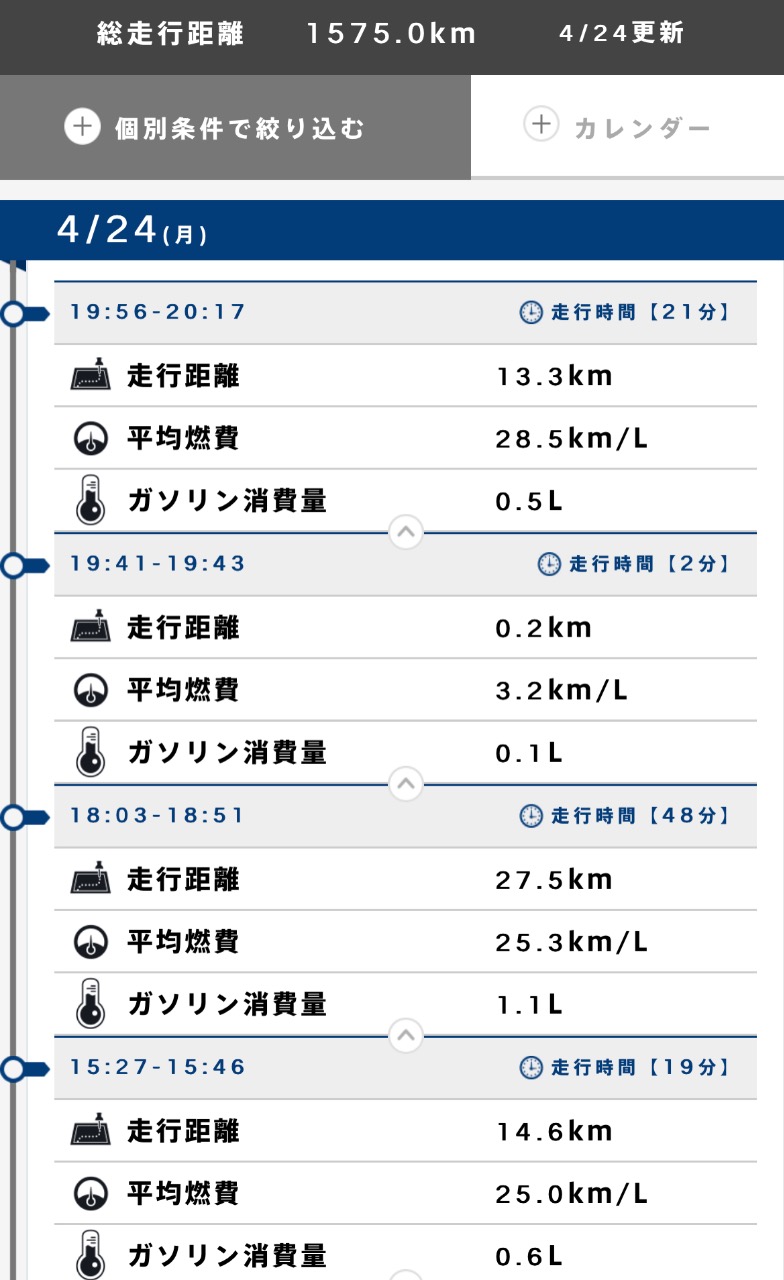This screenshot has height=1280, width=784.
Task: Select the 19:41-19:43 trip header
Action: click(x=405, y=565)
